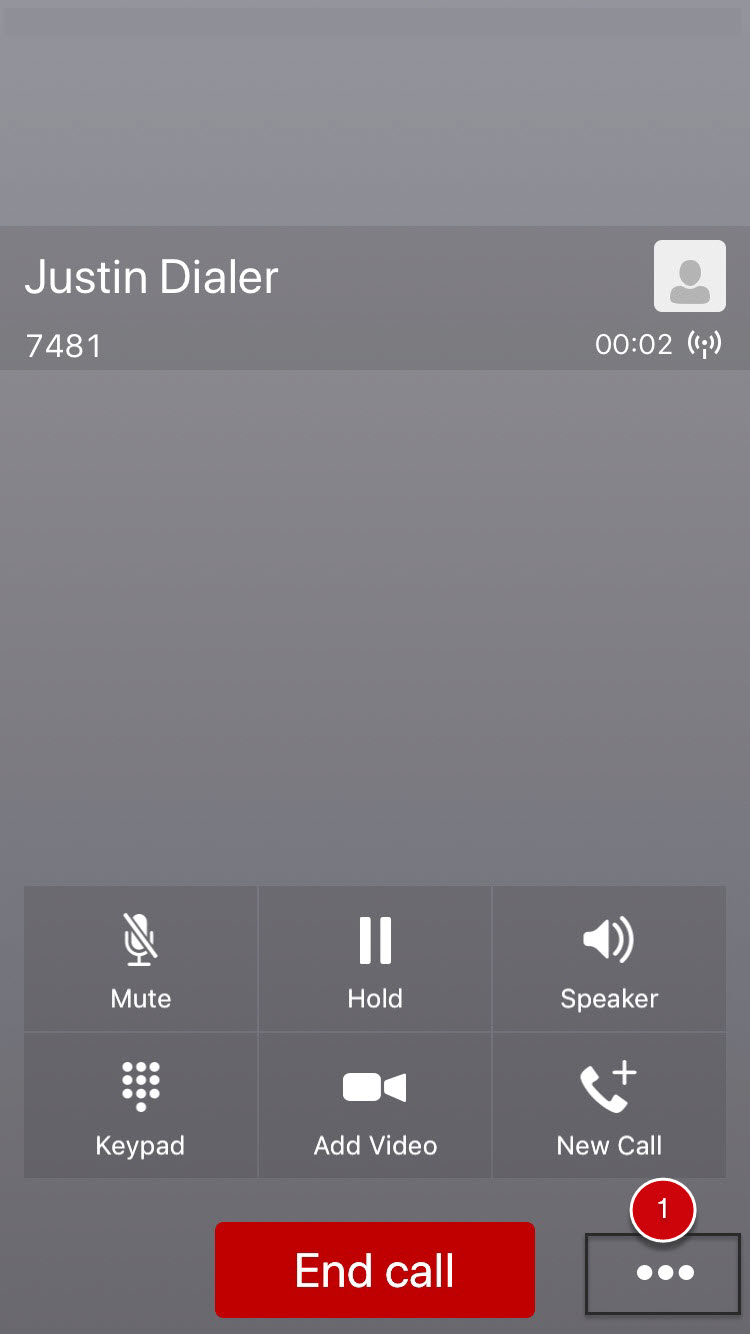The width and height of the screenshot is (750, 1334).
Task: Tap End call to hang up
Action: coord(375,1270)
